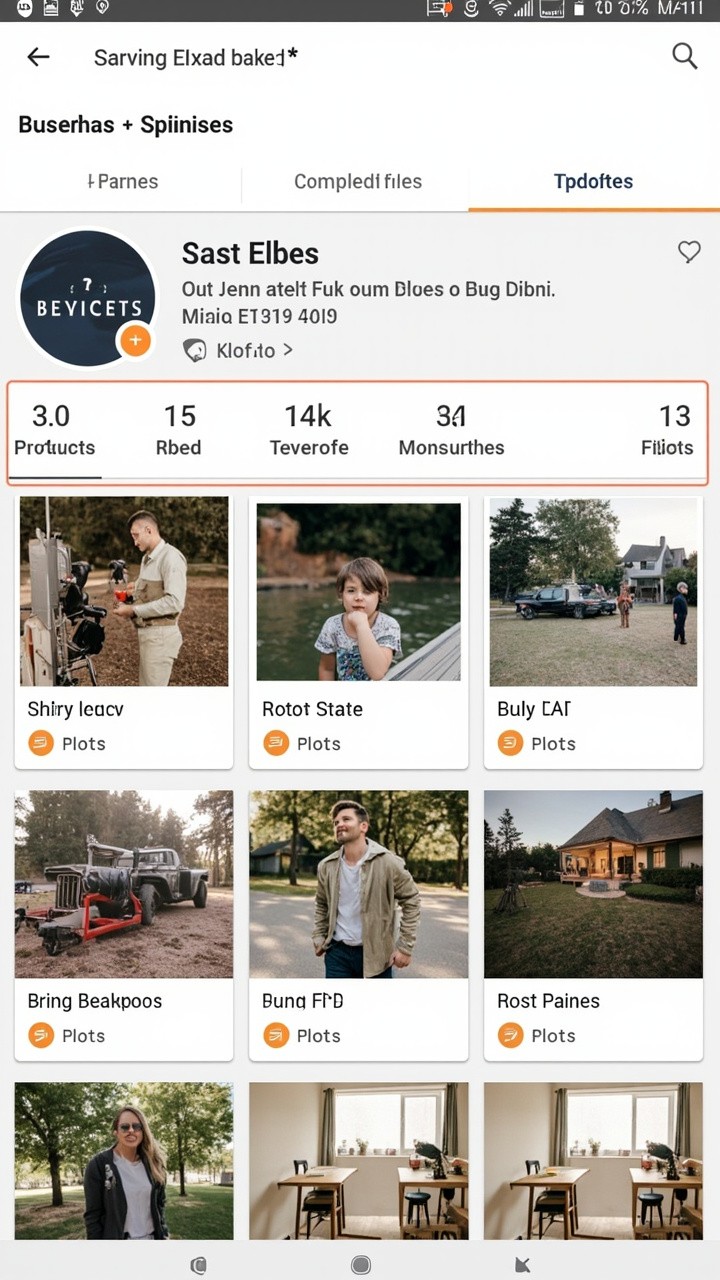Open the Rotot State card
720x1280 pixels.
click(x=358, y=630)
